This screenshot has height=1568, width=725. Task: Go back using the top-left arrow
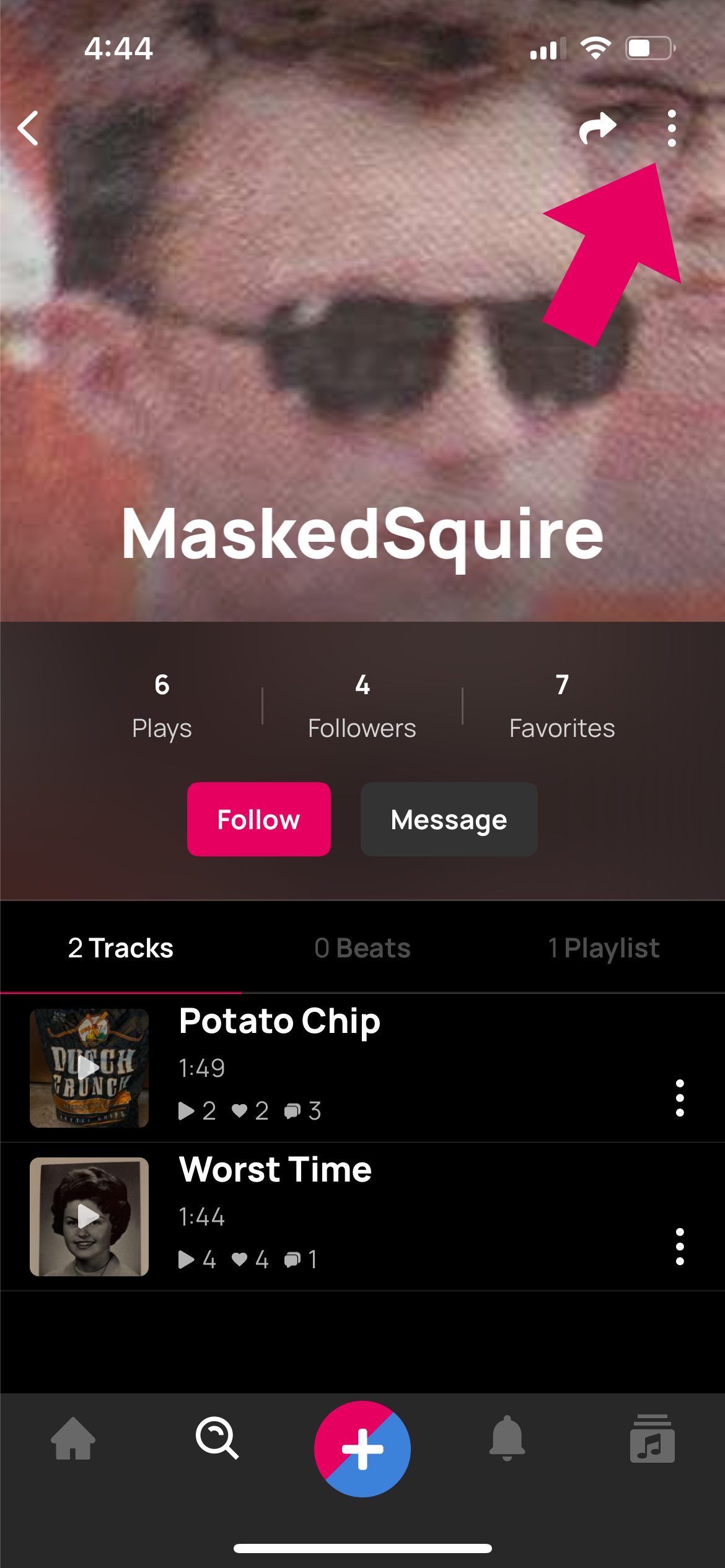pyautogui.click(x=29, y=128)
